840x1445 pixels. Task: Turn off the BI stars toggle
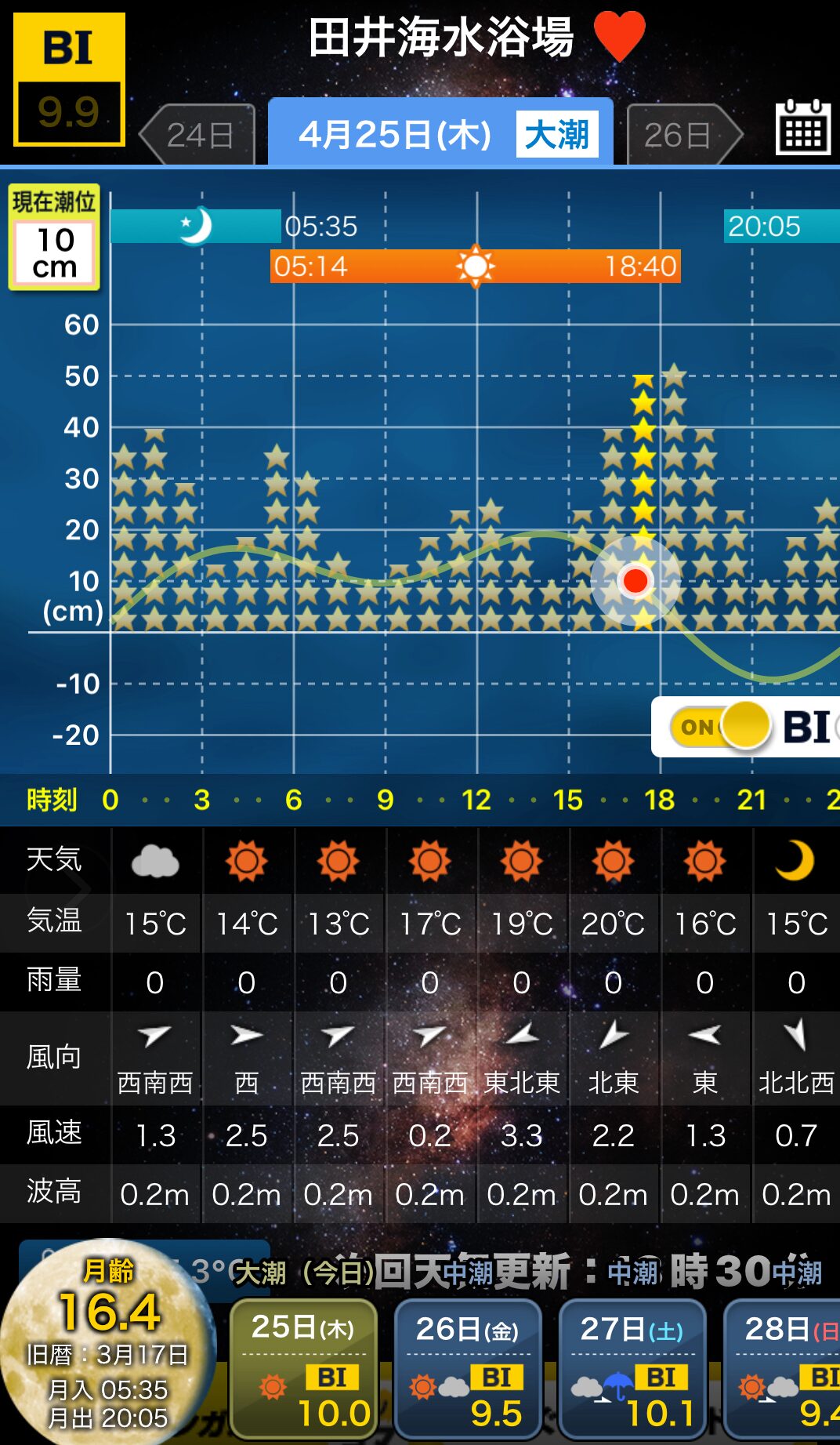click(722, 726)
